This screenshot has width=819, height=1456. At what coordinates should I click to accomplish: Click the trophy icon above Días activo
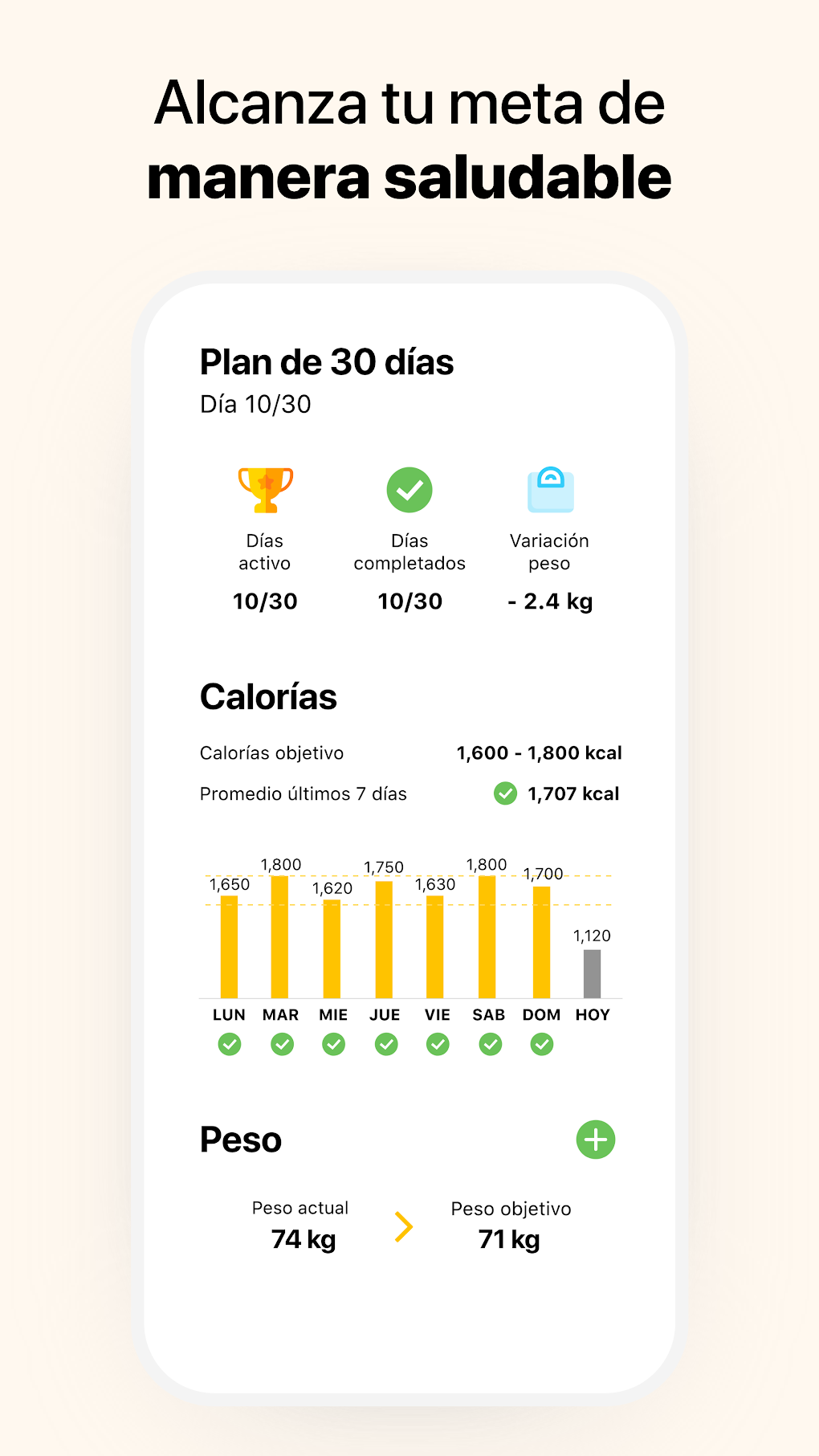click(x=265, y=491)
